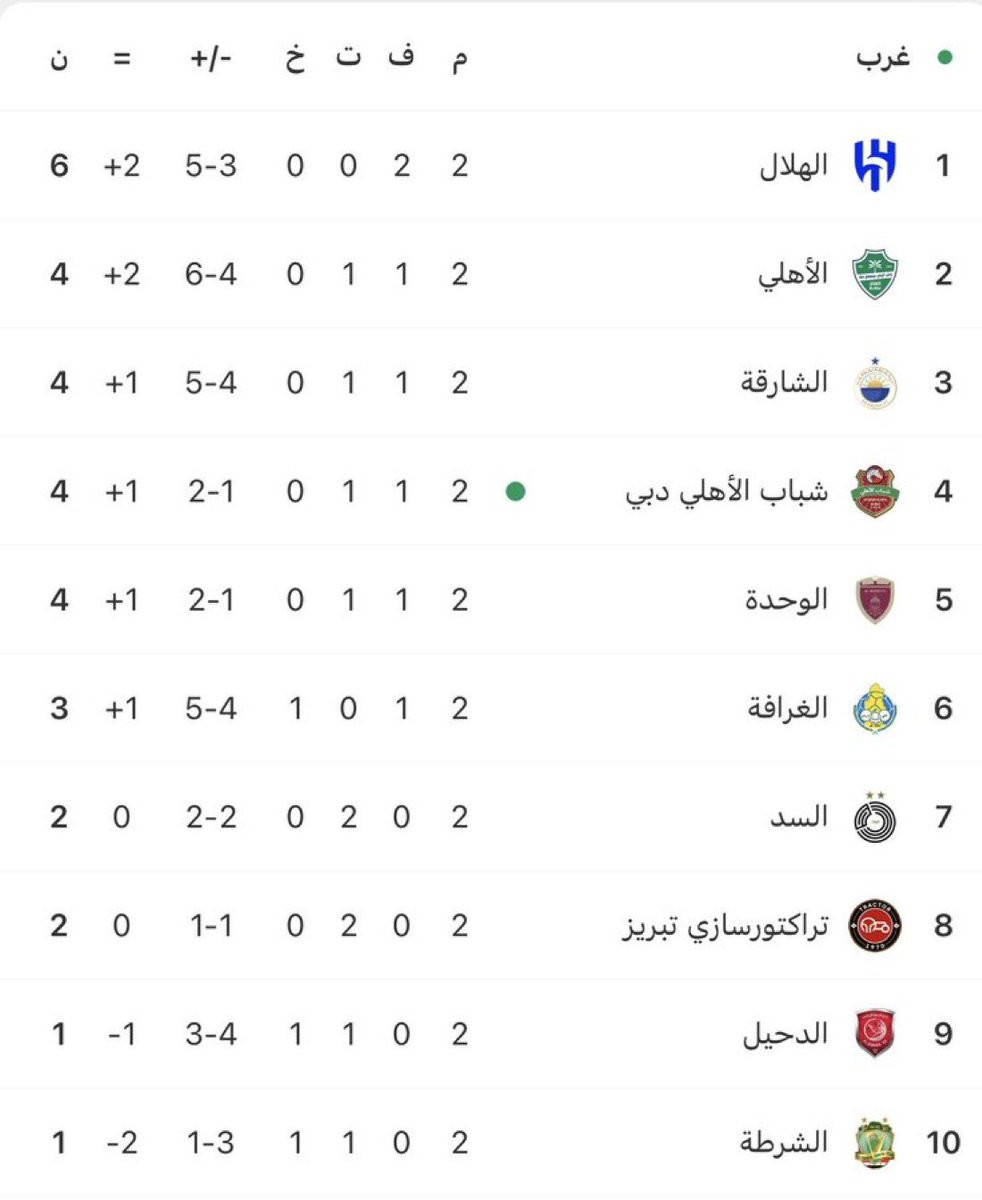Open تراكتورسازي تبريز team row
This screenshot has width=982, height=1200.
tap(491, 926)
